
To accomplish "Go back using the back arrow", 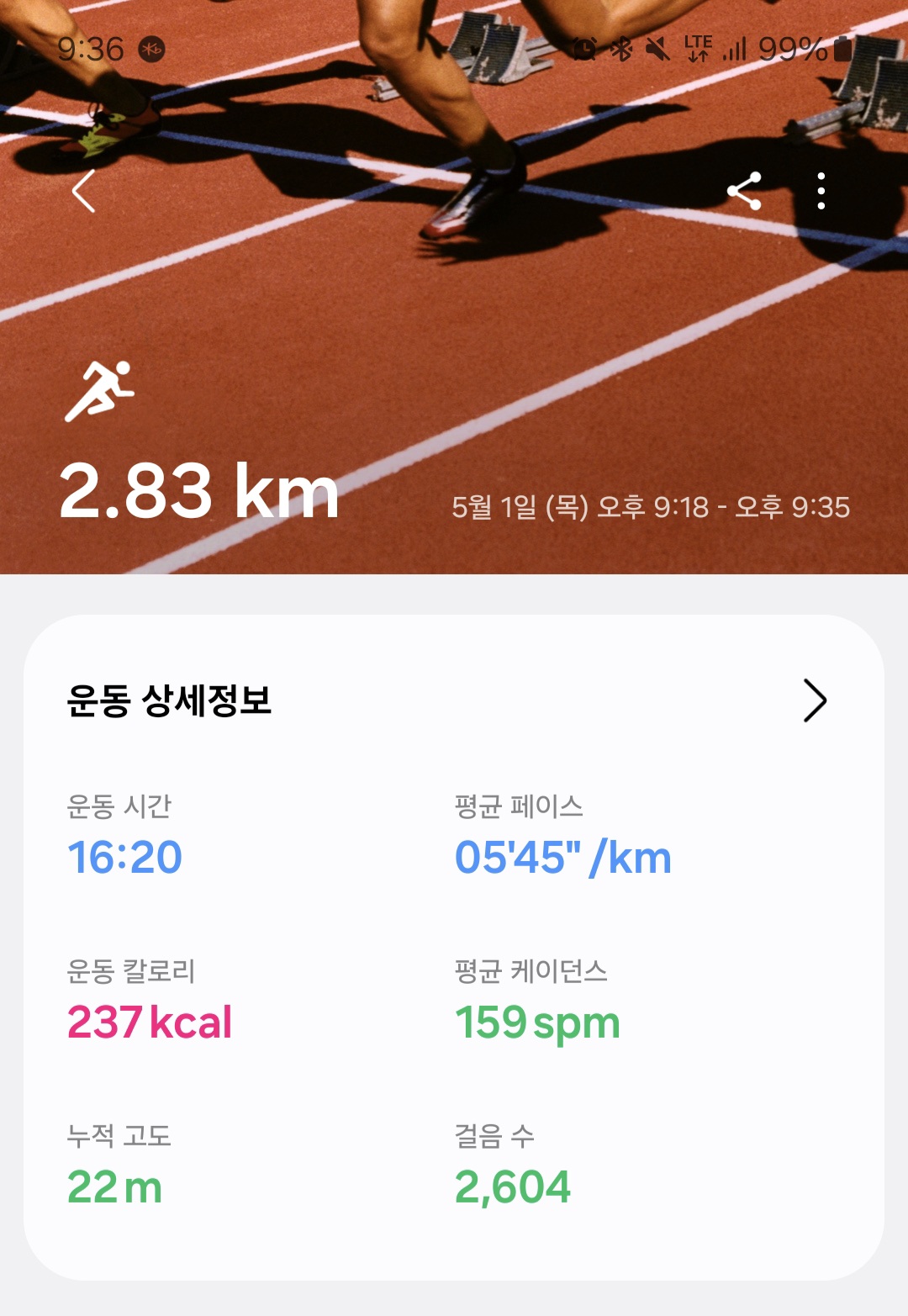I will (x=83, y=191).
